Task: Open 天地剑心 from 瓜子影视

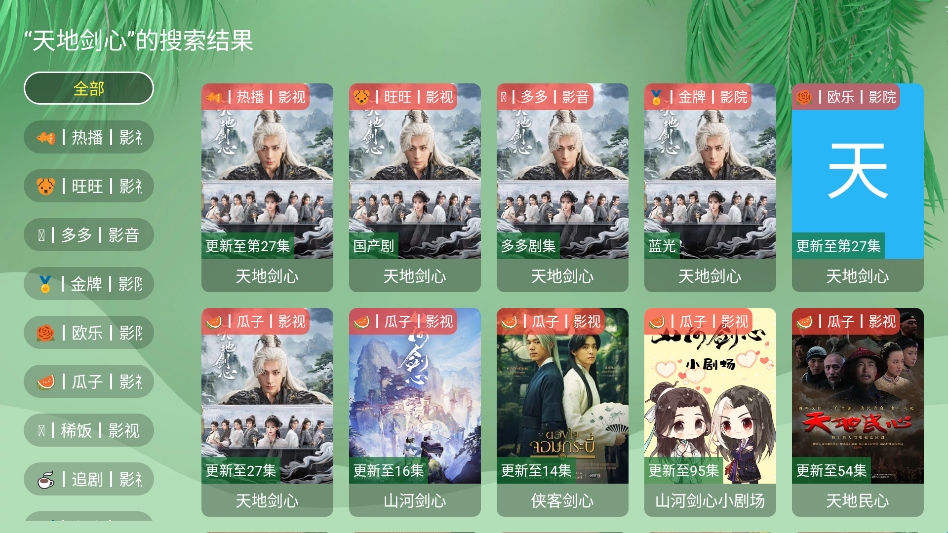Action: coord(267,412)
